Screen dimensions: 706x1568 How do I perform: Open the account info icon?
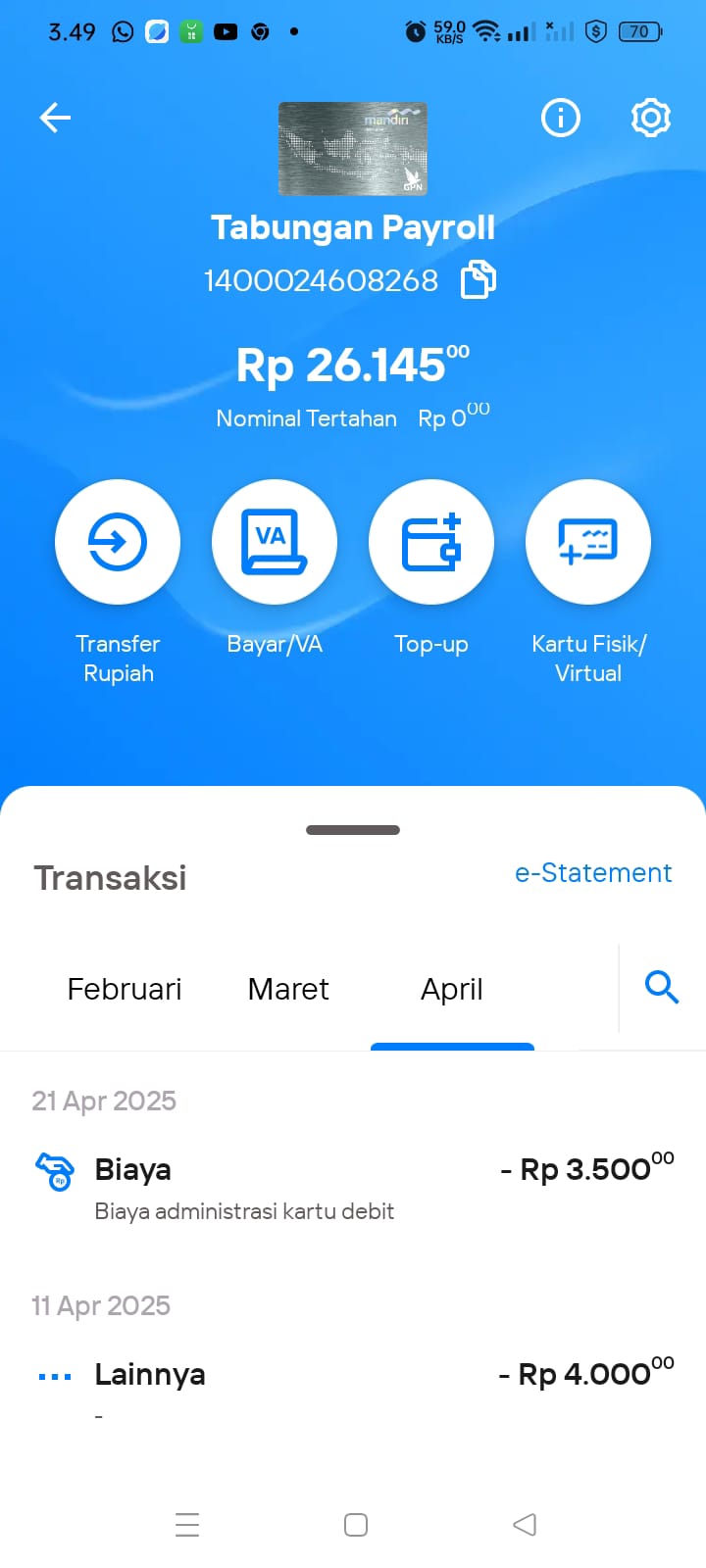click(x=561, y=118)
